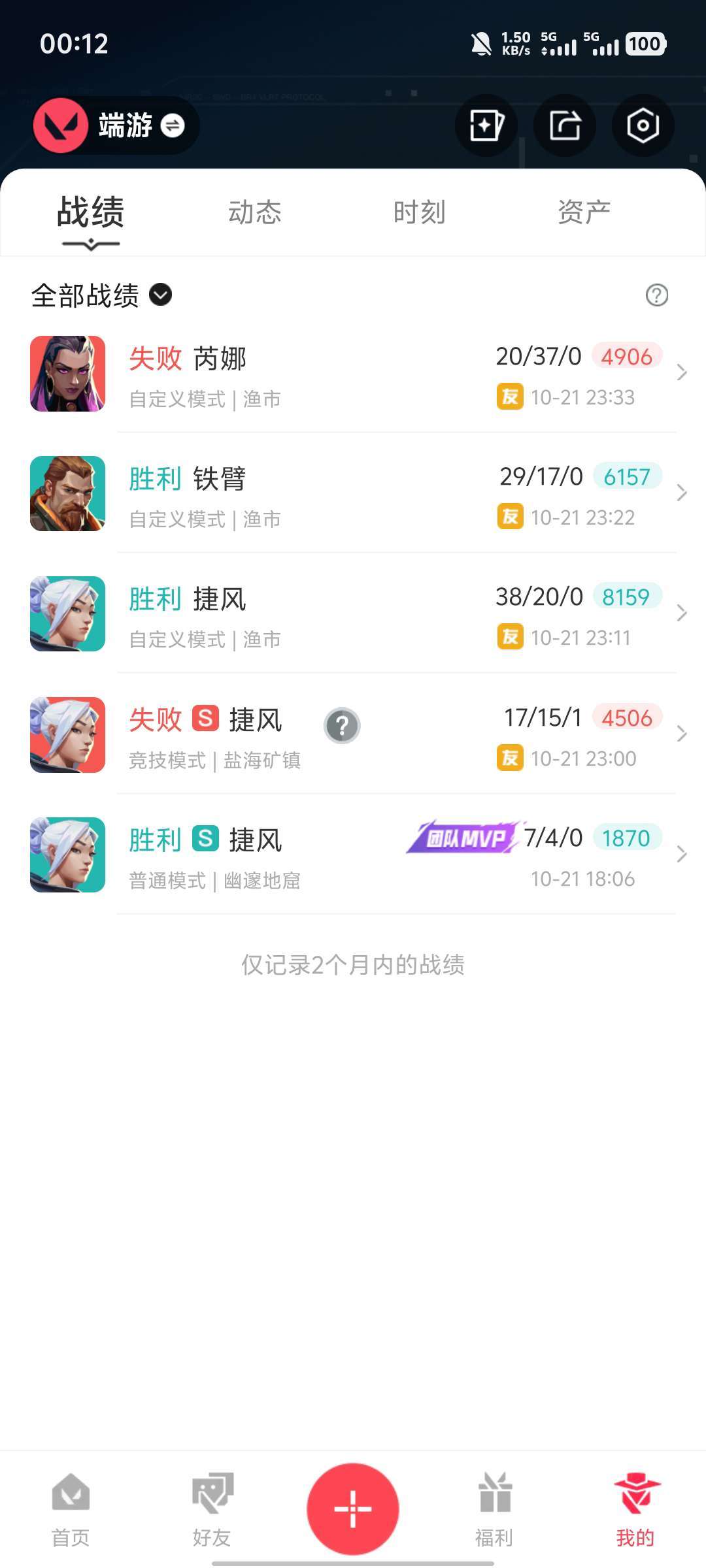Open settings hexagon icon
The width and height of the screenshot is (706, 1568).
pyautogui.click(x=643, y=125)
